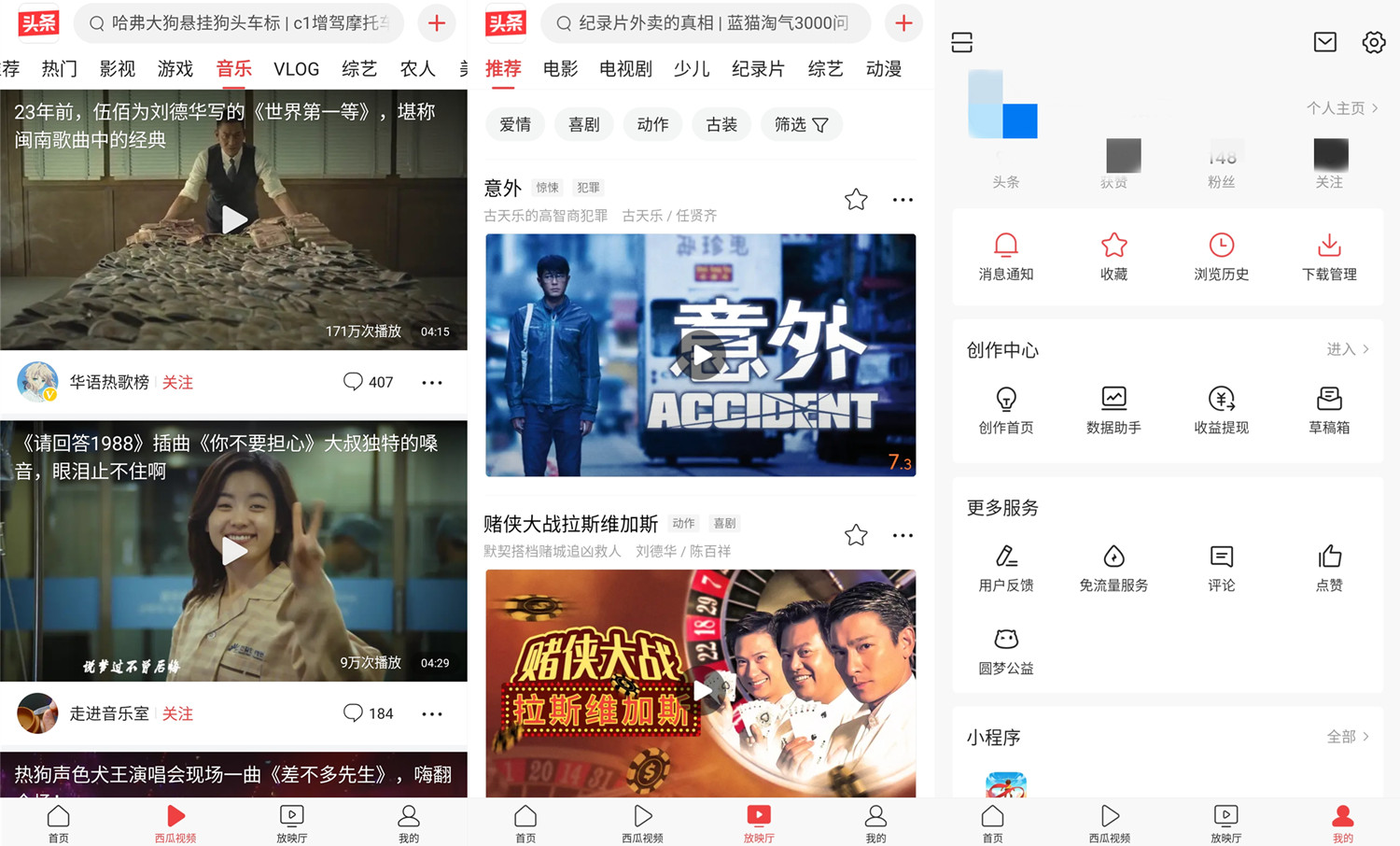The height and width of the screenshot is (846, 1400).
Task: Open 数据助手 data assistant
Action: click(x=1113, y=409)
